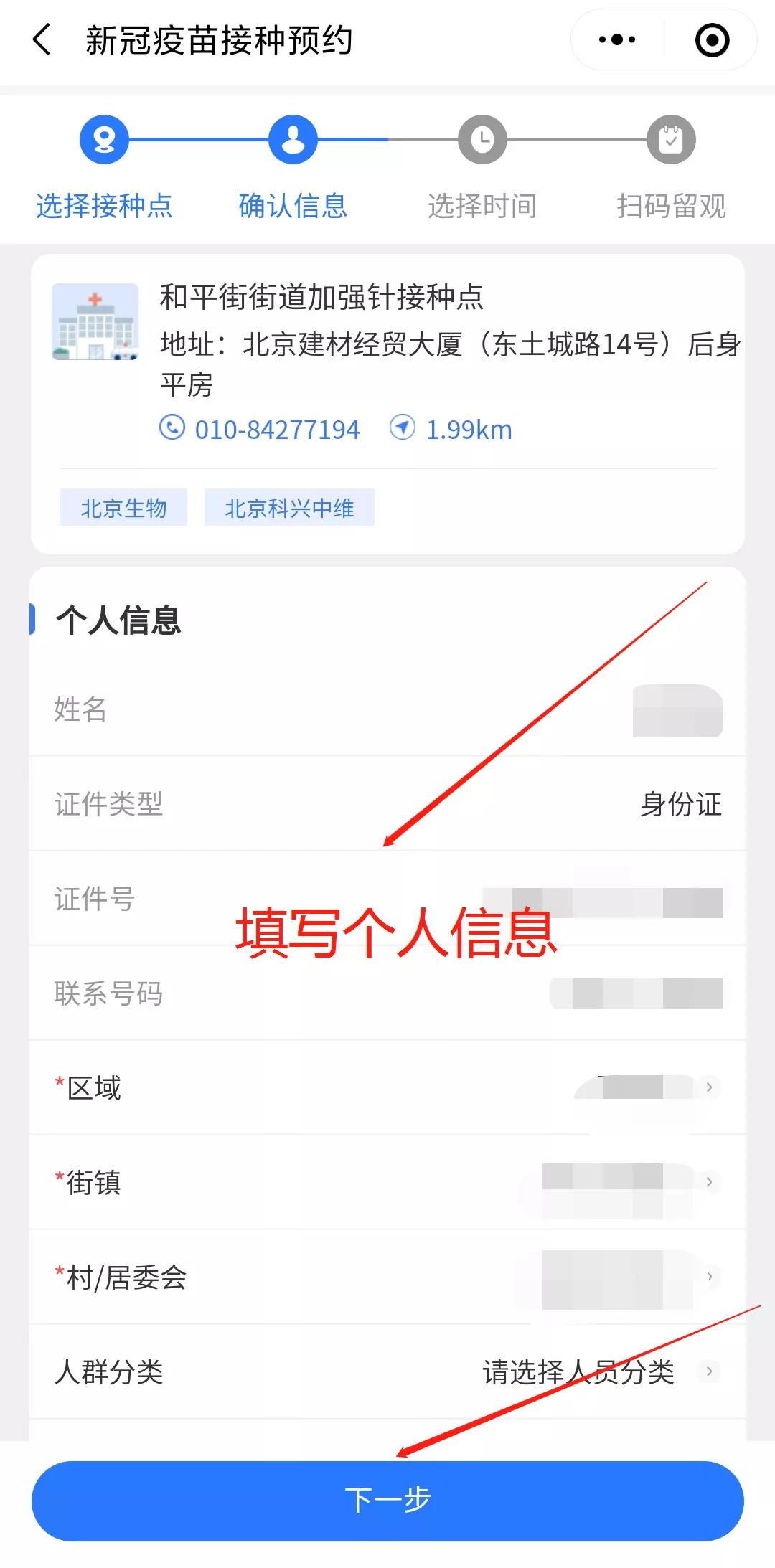Open navigation for the 1.99km distance
This screenshot has width=775, height=1568.
451,430
